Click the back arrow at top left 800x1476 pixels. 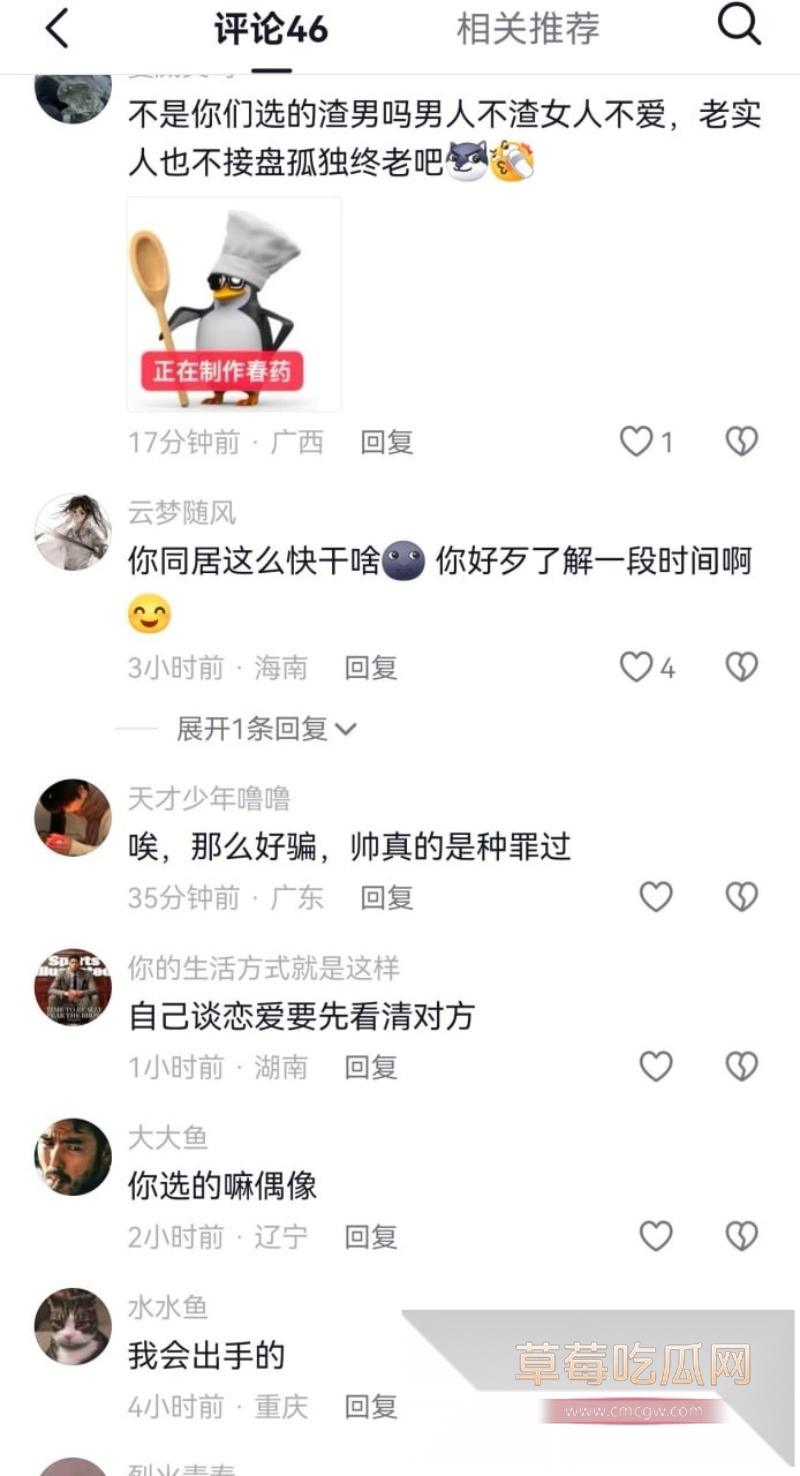(57, 27)
